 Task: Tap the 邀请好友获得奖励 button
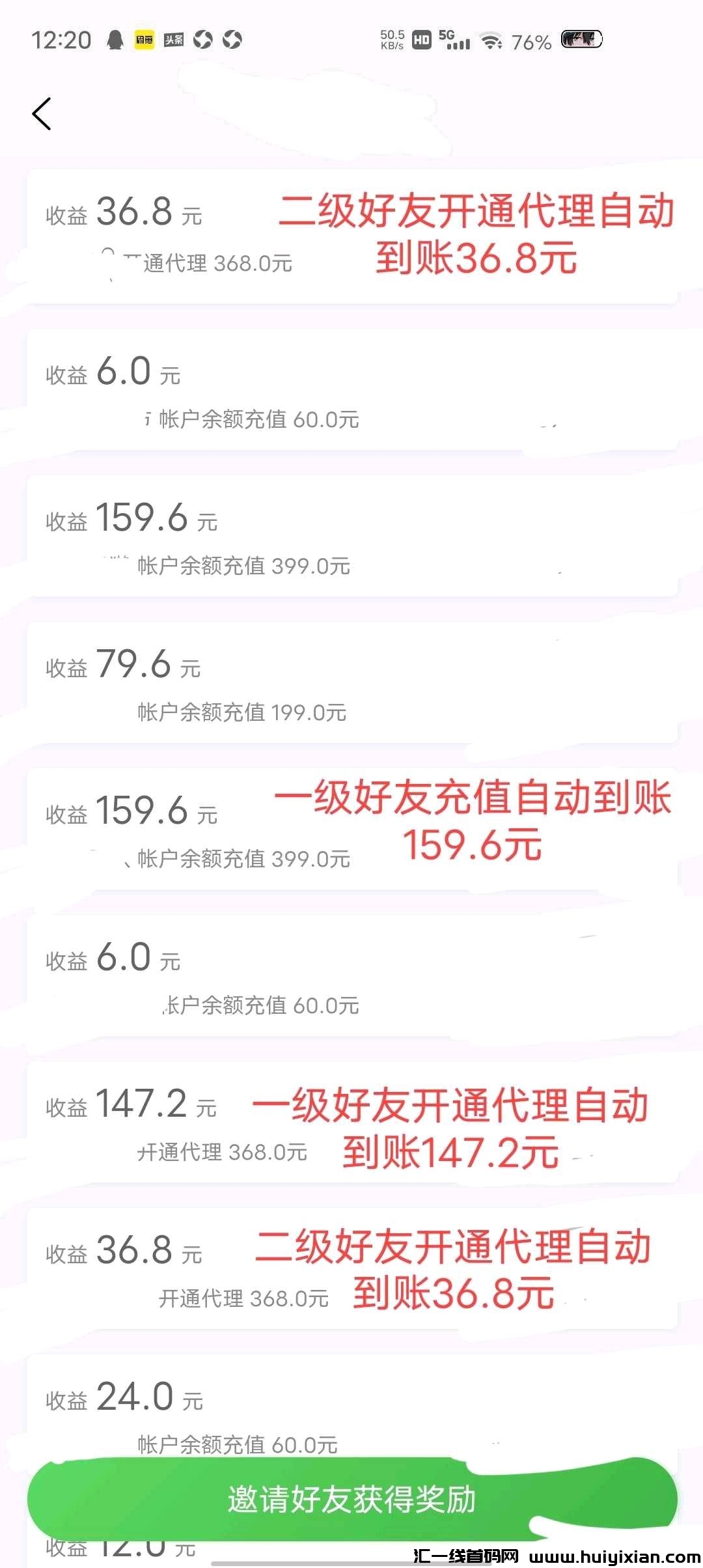pos(351,1500)
